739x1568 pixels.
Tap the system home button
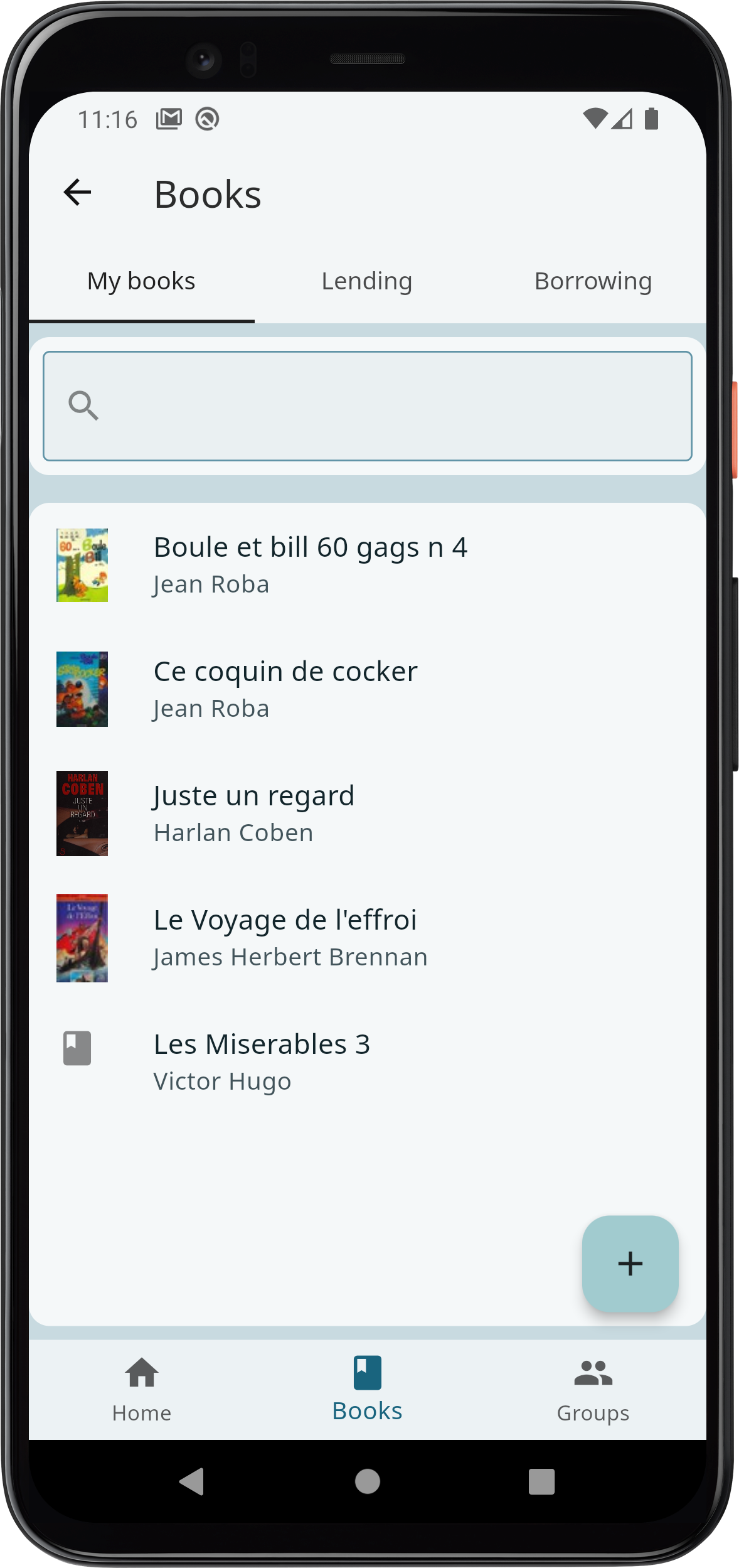pos(368,1482)
